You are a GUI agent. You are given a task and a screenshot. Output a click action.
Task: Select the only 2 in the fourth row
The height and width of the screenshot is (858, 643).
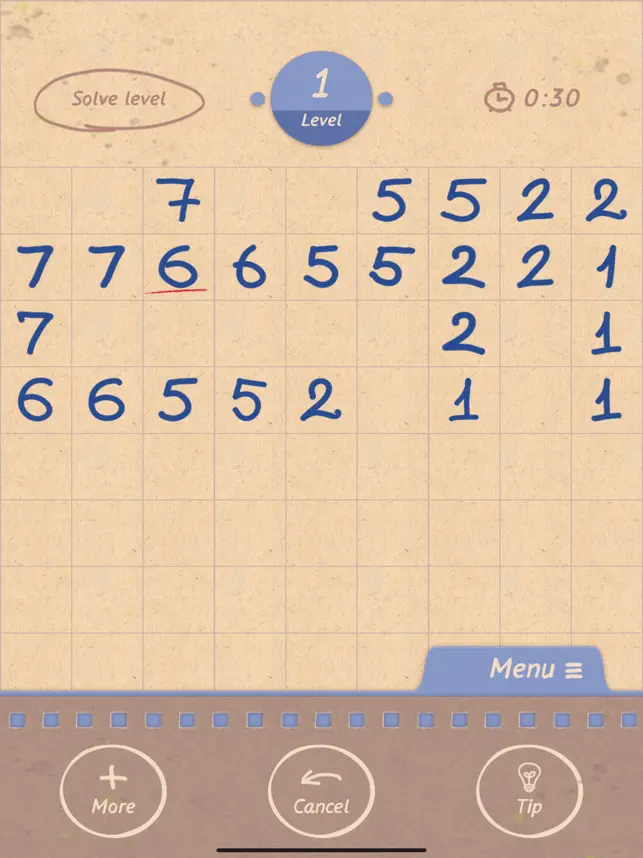coord(320,400)
